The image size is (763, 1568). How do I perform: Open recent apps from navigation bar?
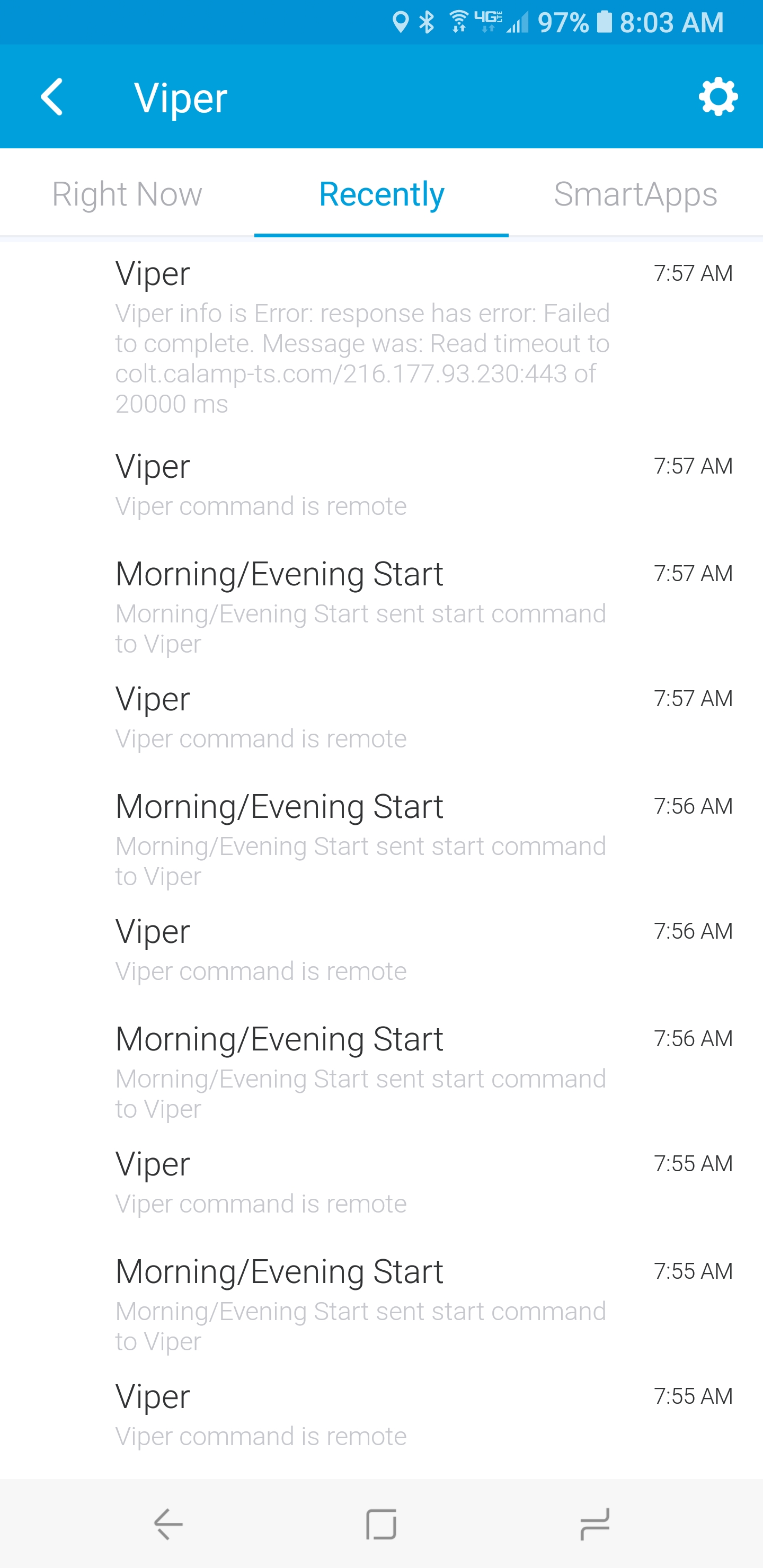595,1524
